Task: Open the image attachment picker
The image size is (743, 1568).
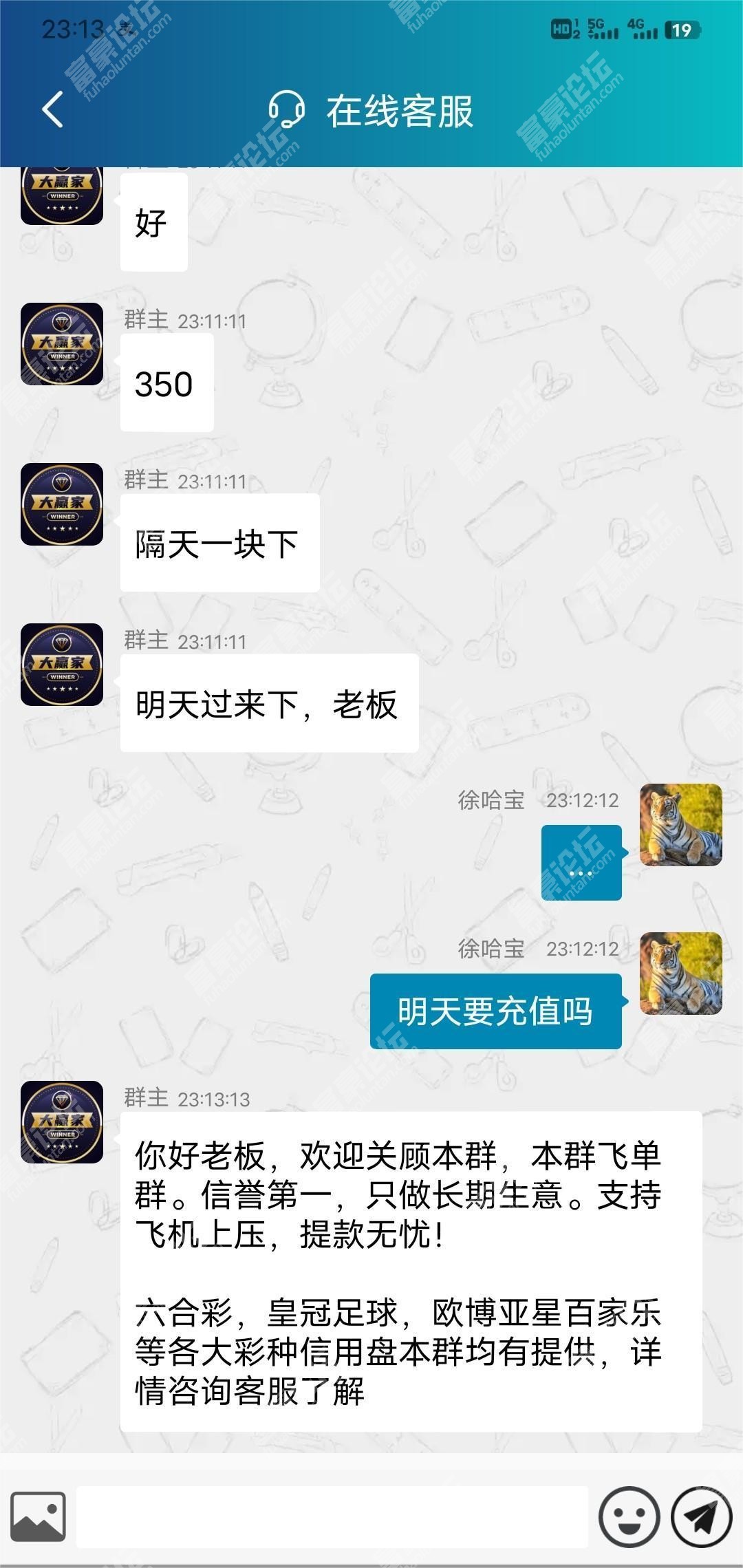Action: [39, 1516]
